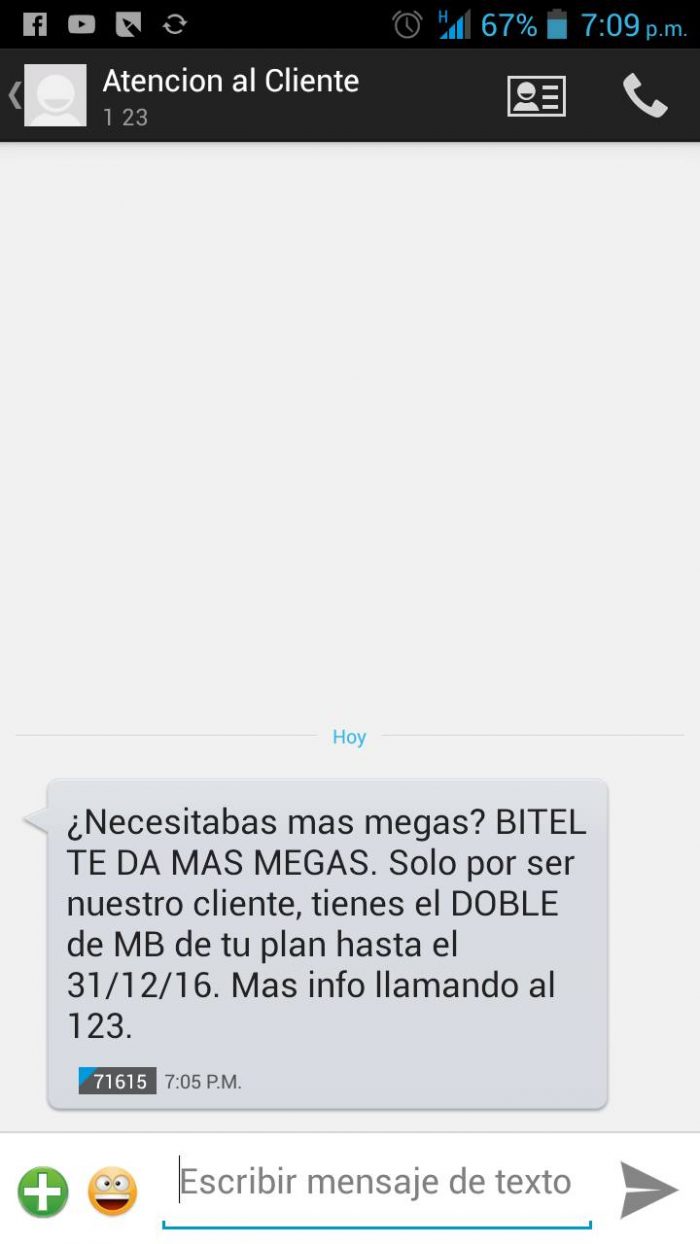Send the text message

click(x=649, y=1189)
